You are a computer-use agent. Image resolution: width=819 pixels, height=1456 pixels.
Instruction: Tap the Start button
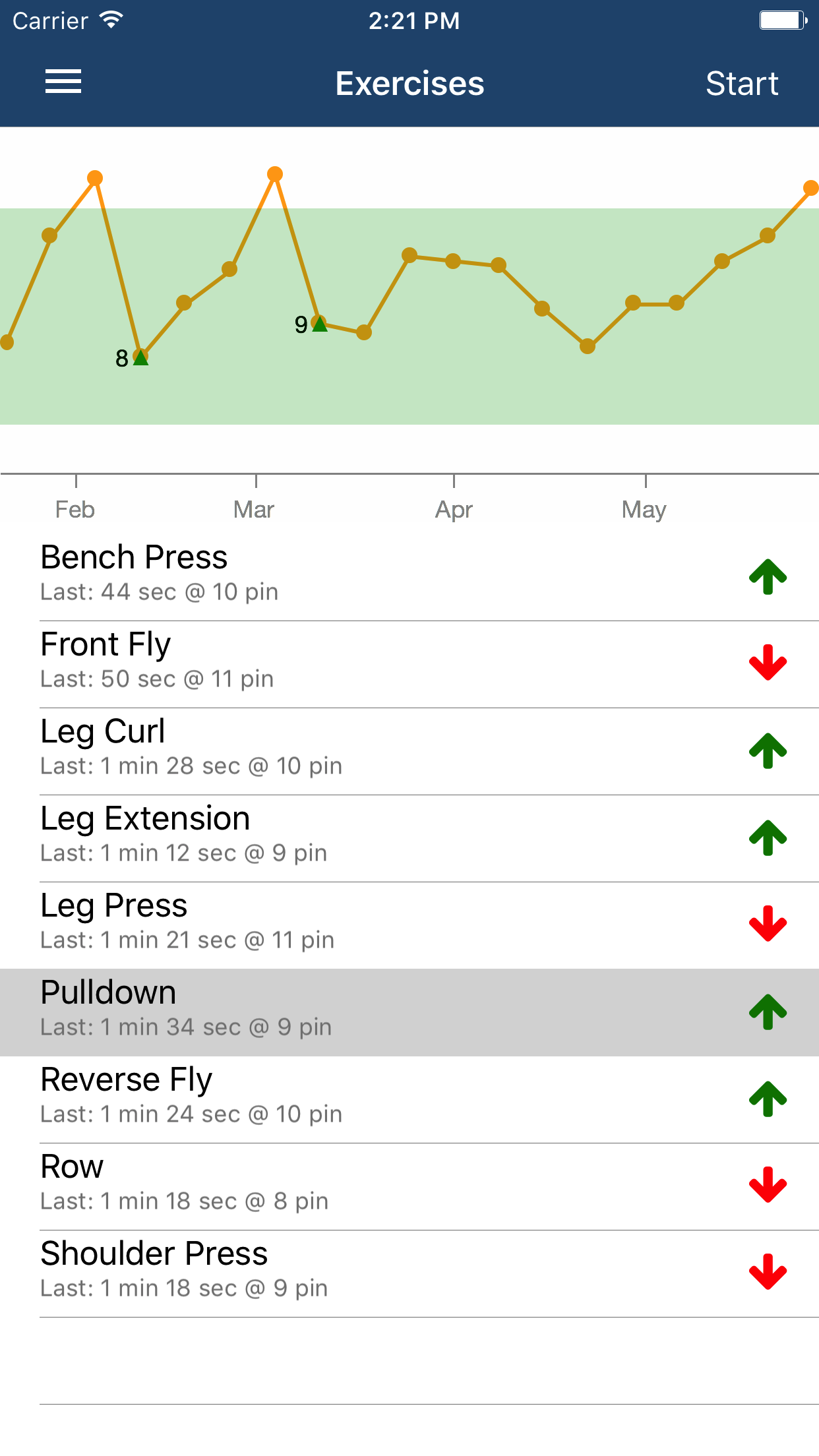(741, 84)
